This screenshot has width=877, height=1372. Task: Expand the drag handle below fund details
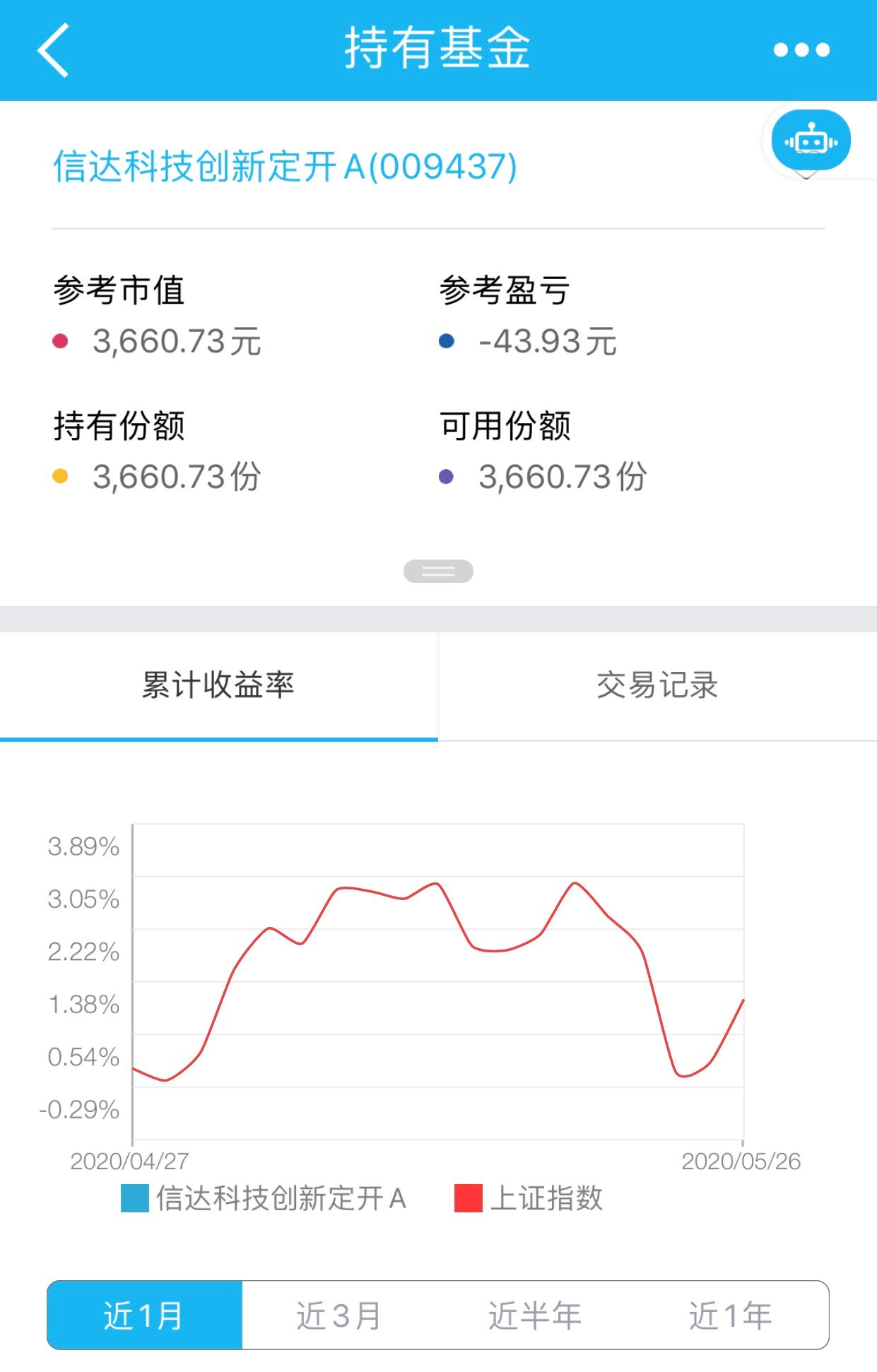tap(438, 571)
